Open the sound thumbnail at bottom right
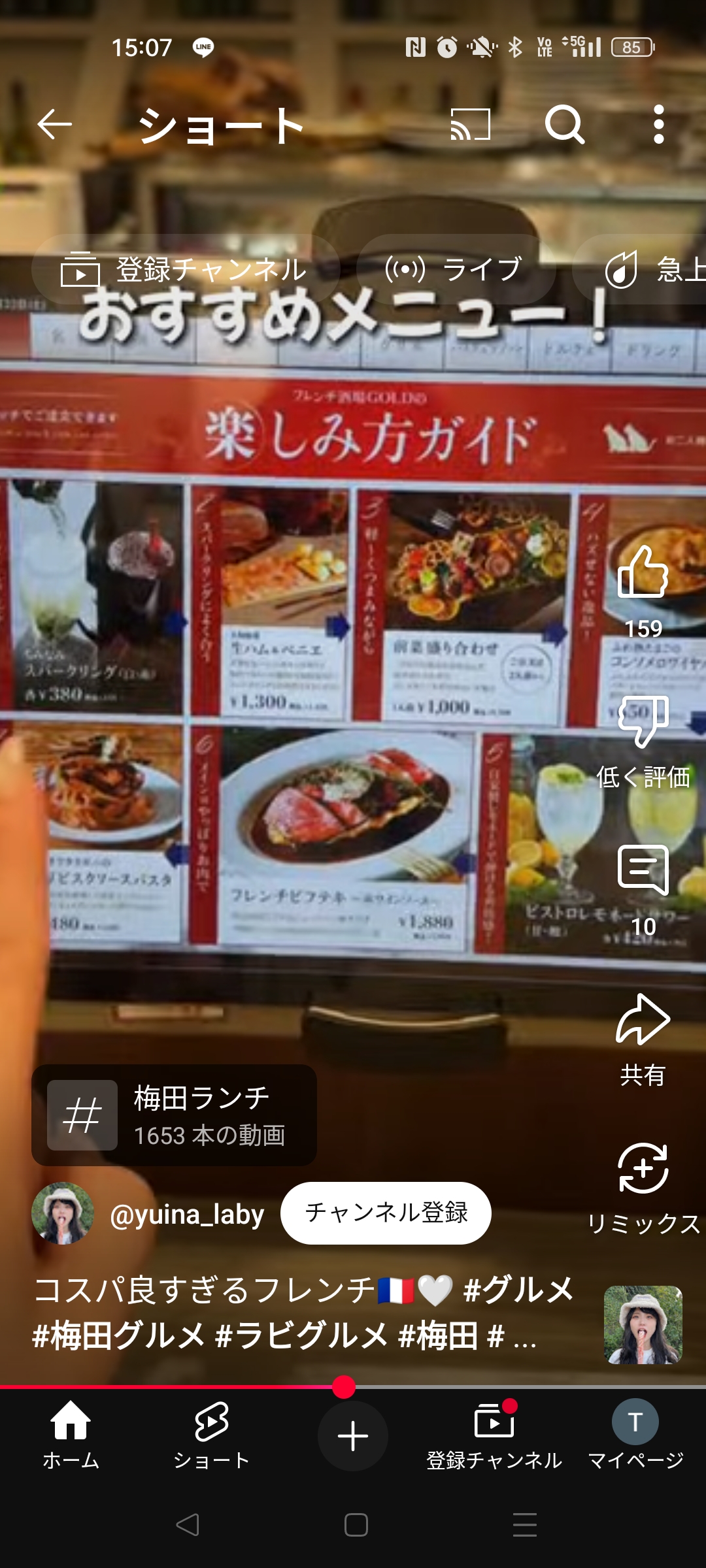Image resolution: width=706 pixels, height=1568 pixels. coord(643,1325)
